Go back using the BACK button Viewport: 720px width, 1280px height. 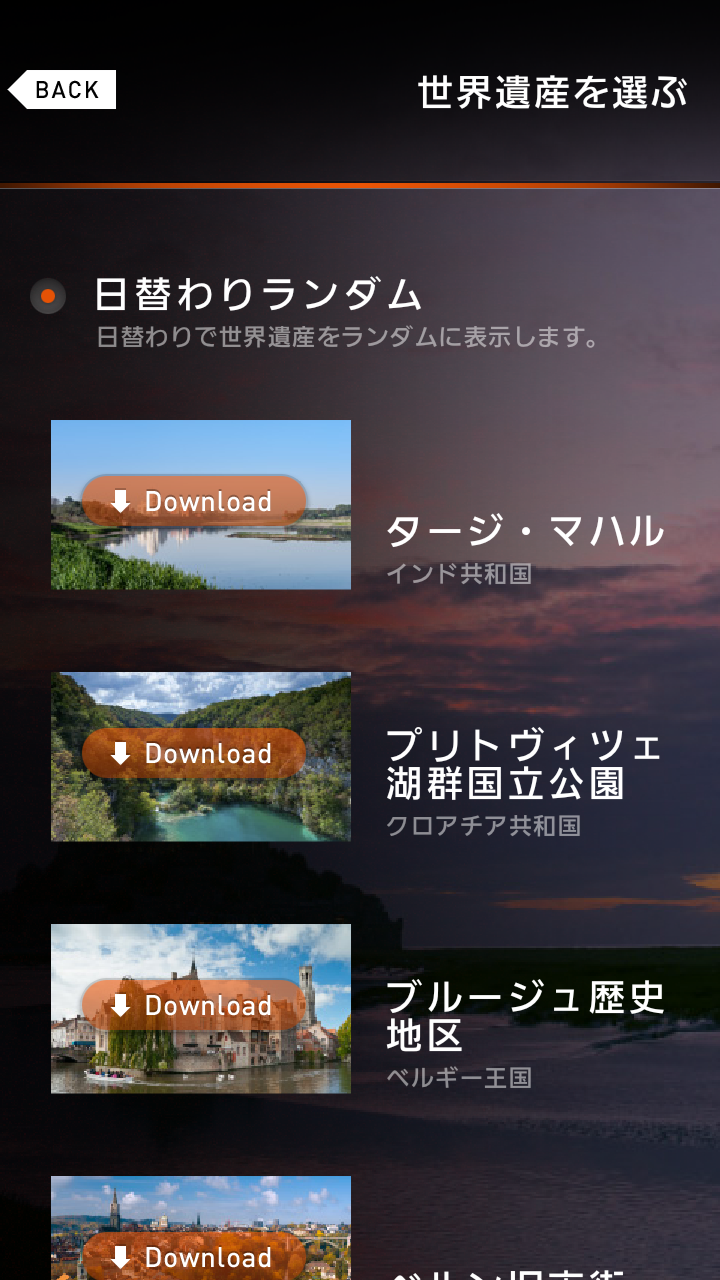click(x=63, y=90)
